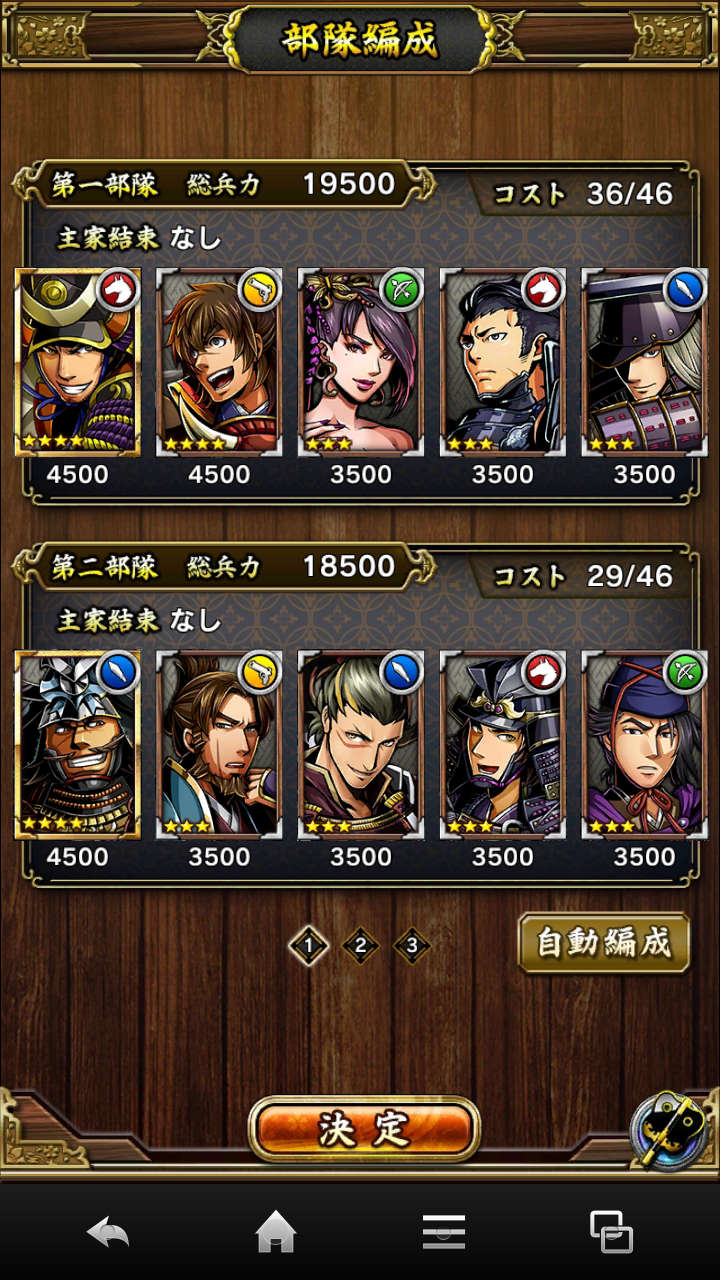Open the fan and key icon menu
720x1280 pixels.
[x=670, y=1131]
